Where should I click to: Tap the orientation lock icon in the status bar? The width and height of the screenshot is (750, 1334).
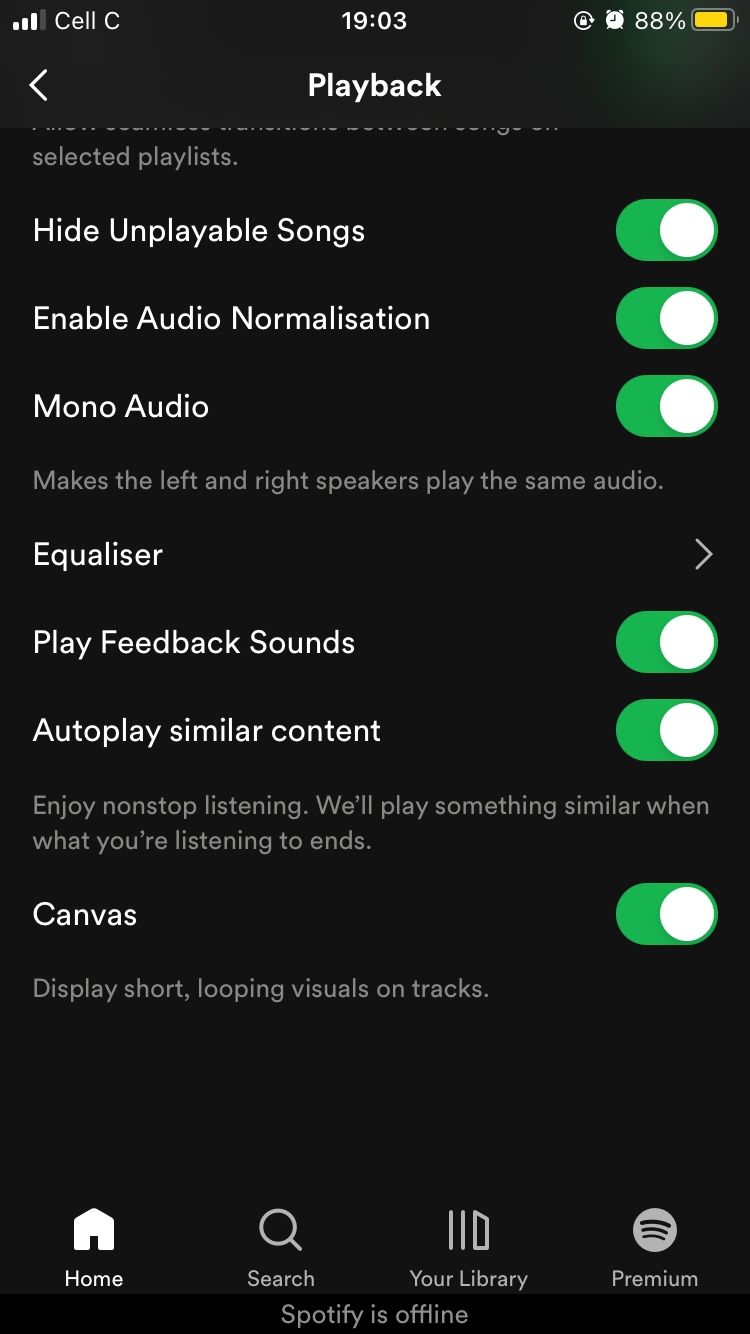pyautogui.click(x=584, y=19)
